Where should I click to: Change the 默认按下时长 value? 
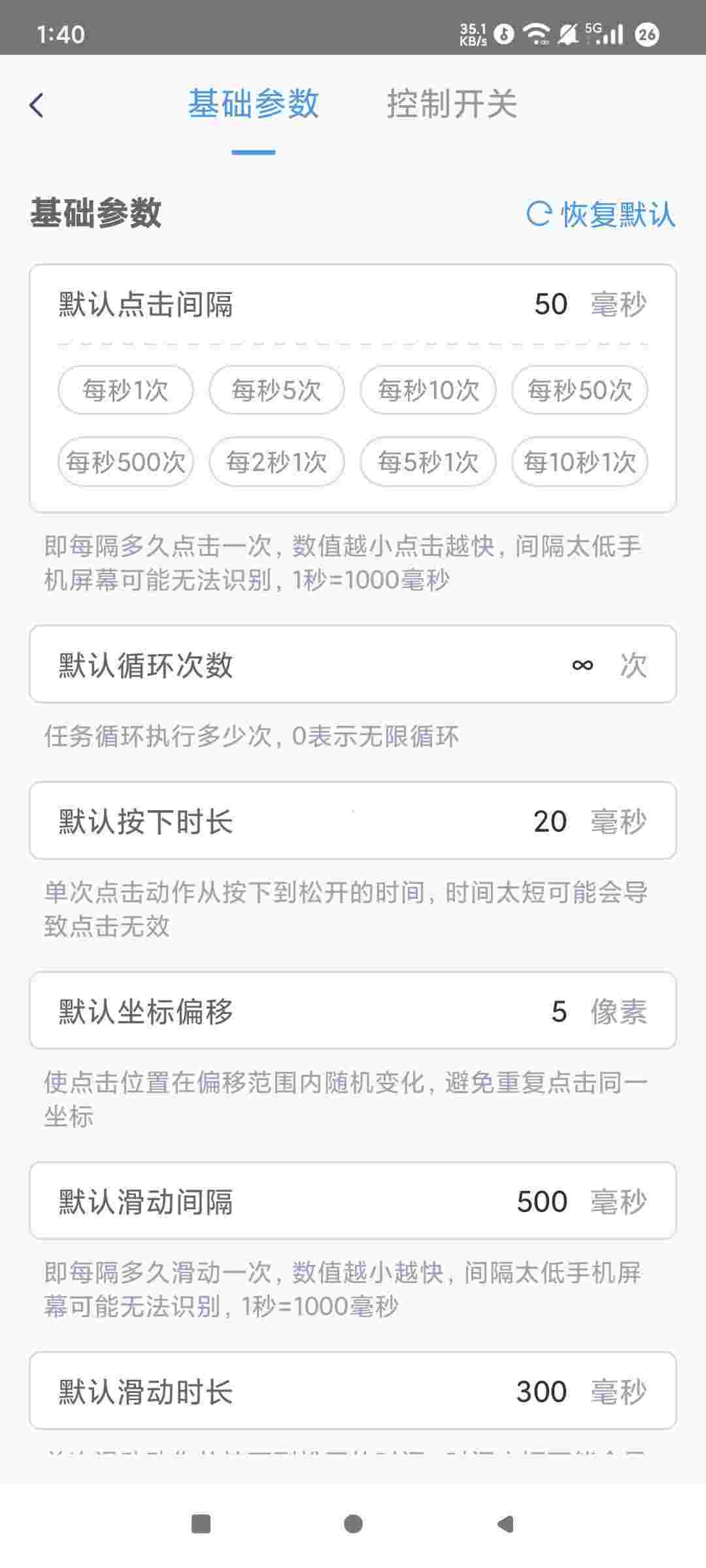pos(550,822)
